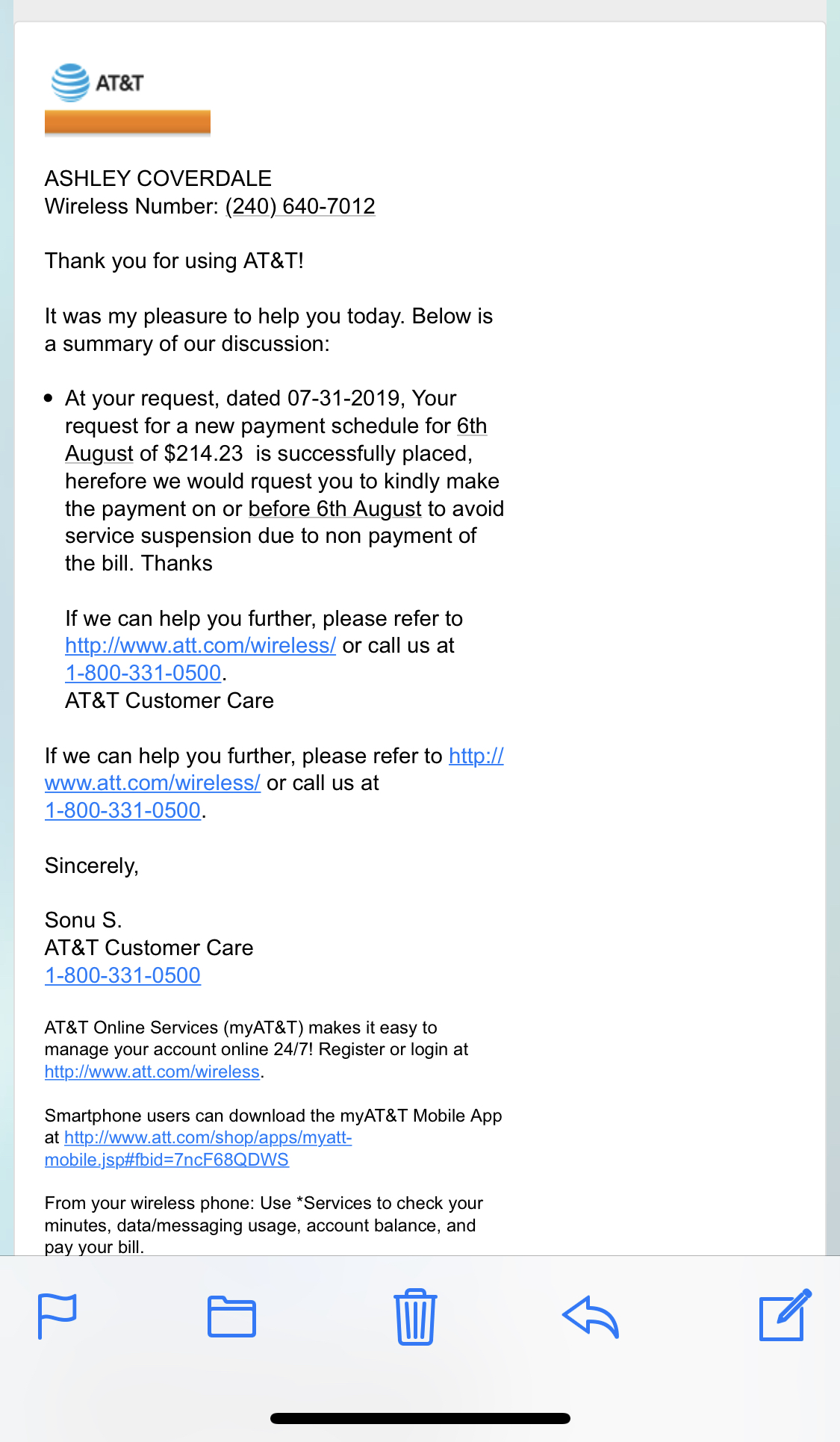Flag this email

57,1316
